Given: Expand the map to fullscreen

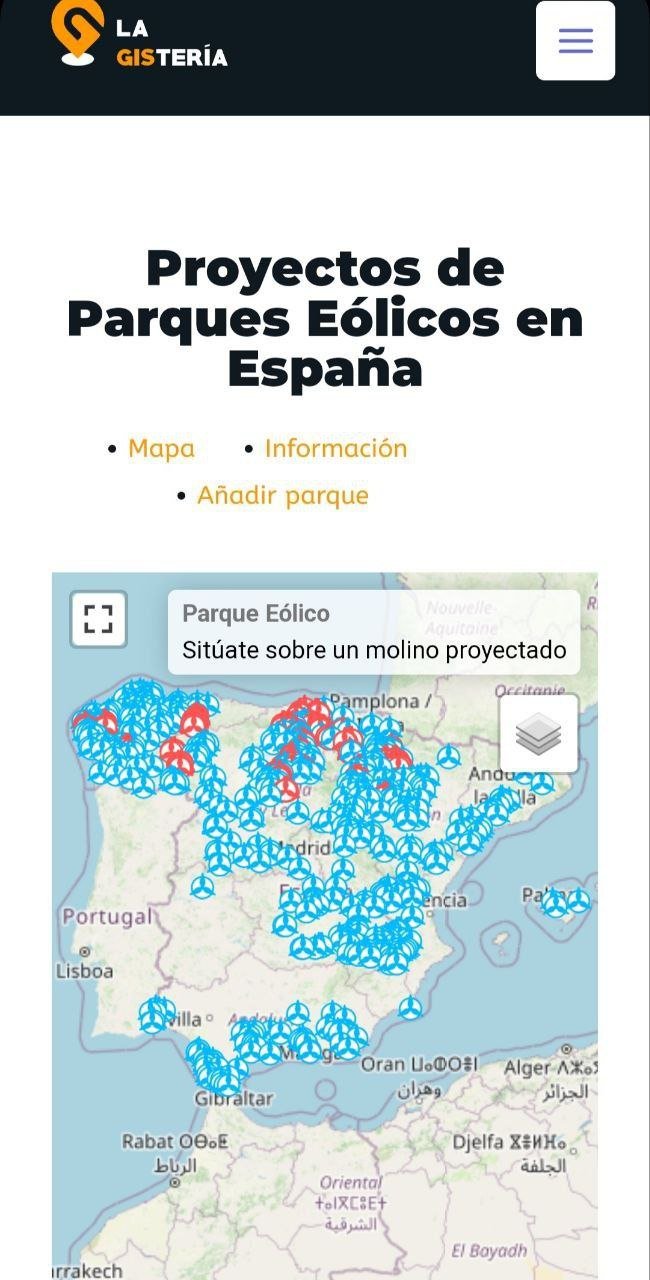Looking at the screenshot, I should (98, 619).
